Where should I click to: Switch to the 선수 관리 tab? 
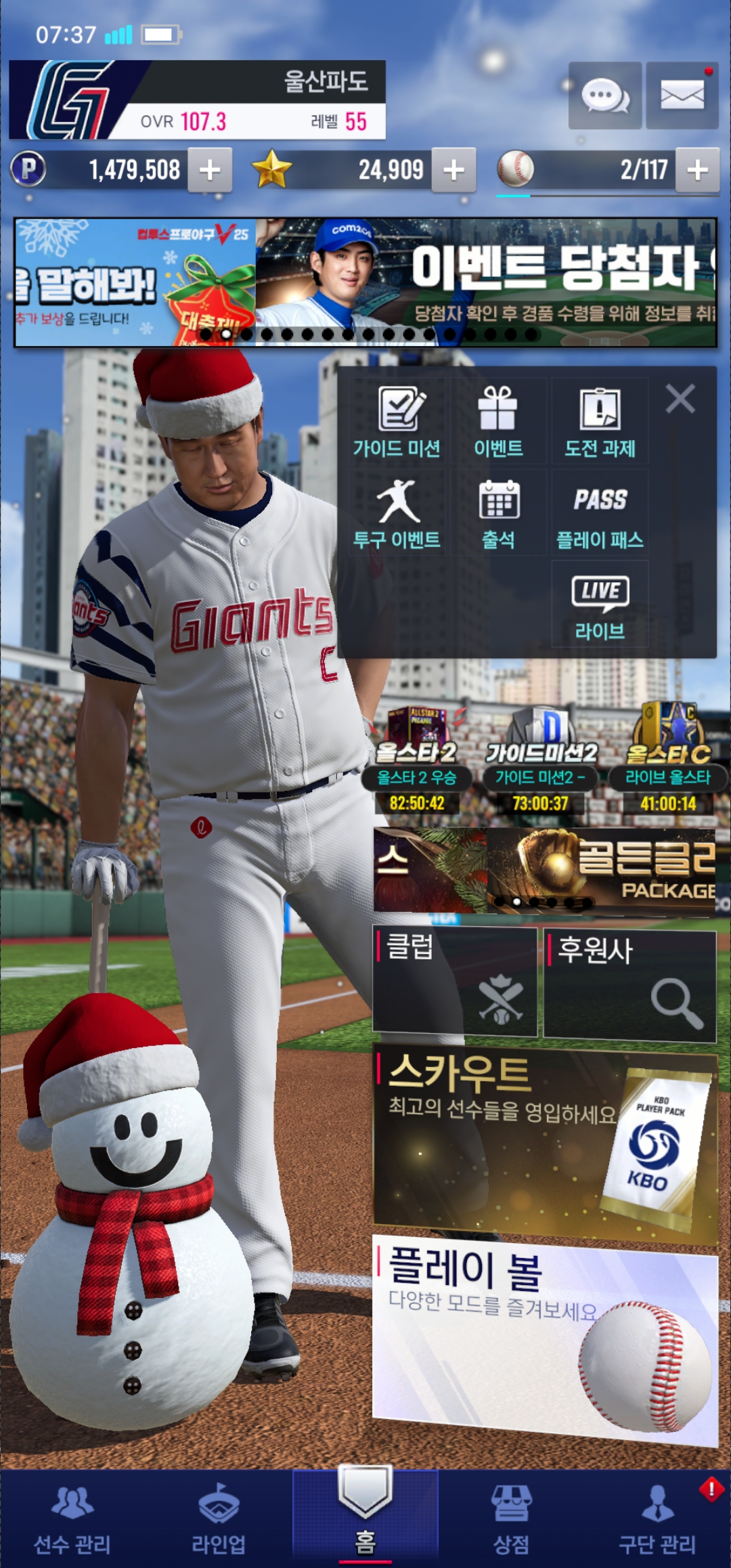click(72, 1520)
